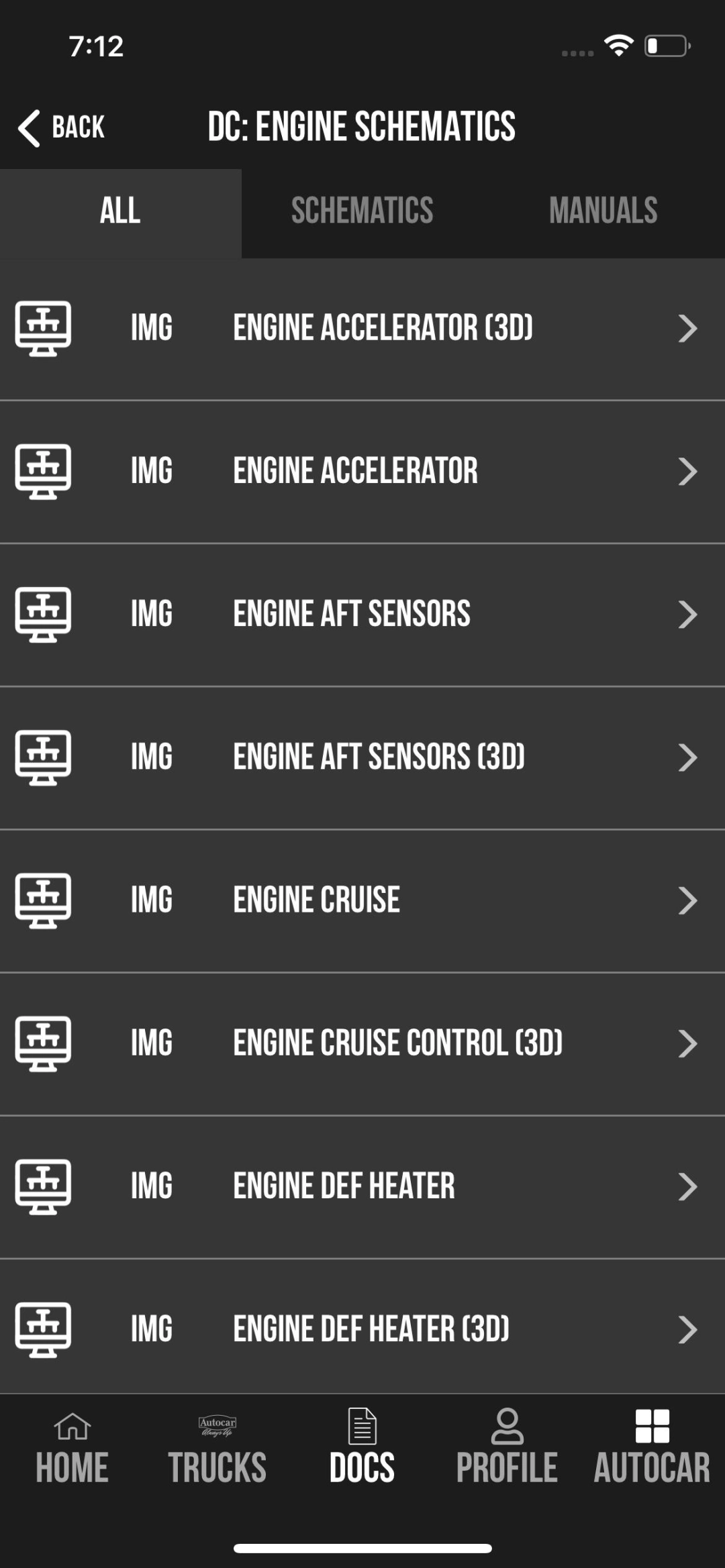Viewport: 725px width, 1568px height.
Task: Tap the Docs tab in bottom bar
Action: (362, 1446)
